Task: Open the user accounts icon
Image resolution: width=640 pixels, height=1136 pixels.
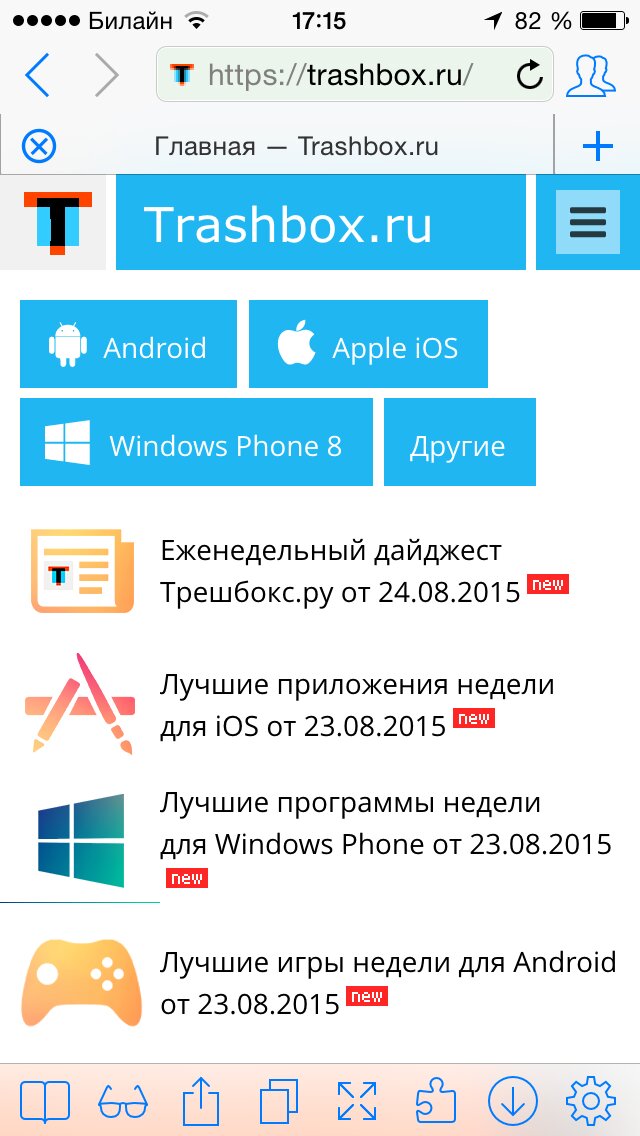Action: [590, 75]
